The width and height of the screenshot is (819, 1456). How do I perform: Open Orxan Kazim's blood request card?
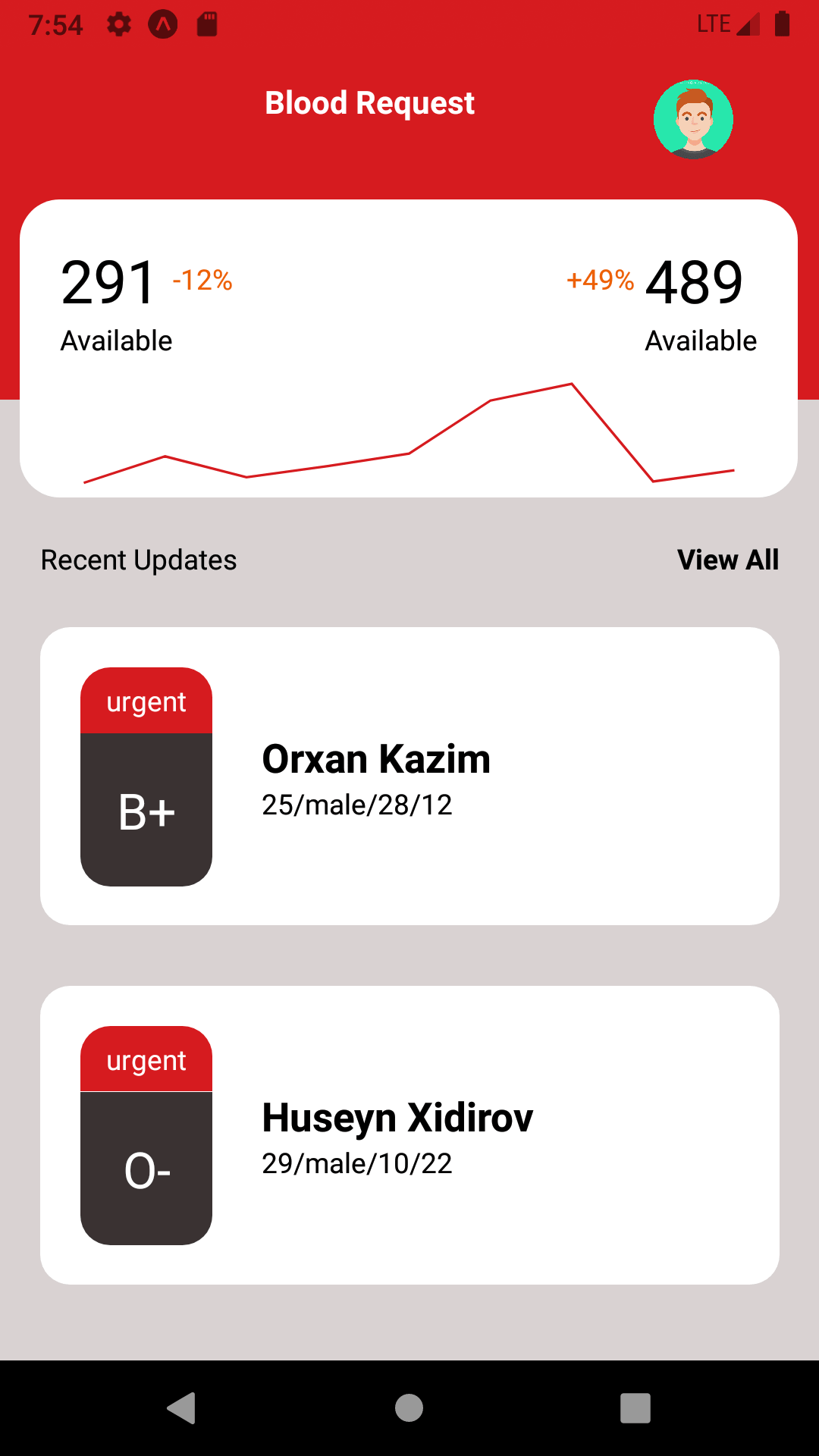click(x=409, y=776)
